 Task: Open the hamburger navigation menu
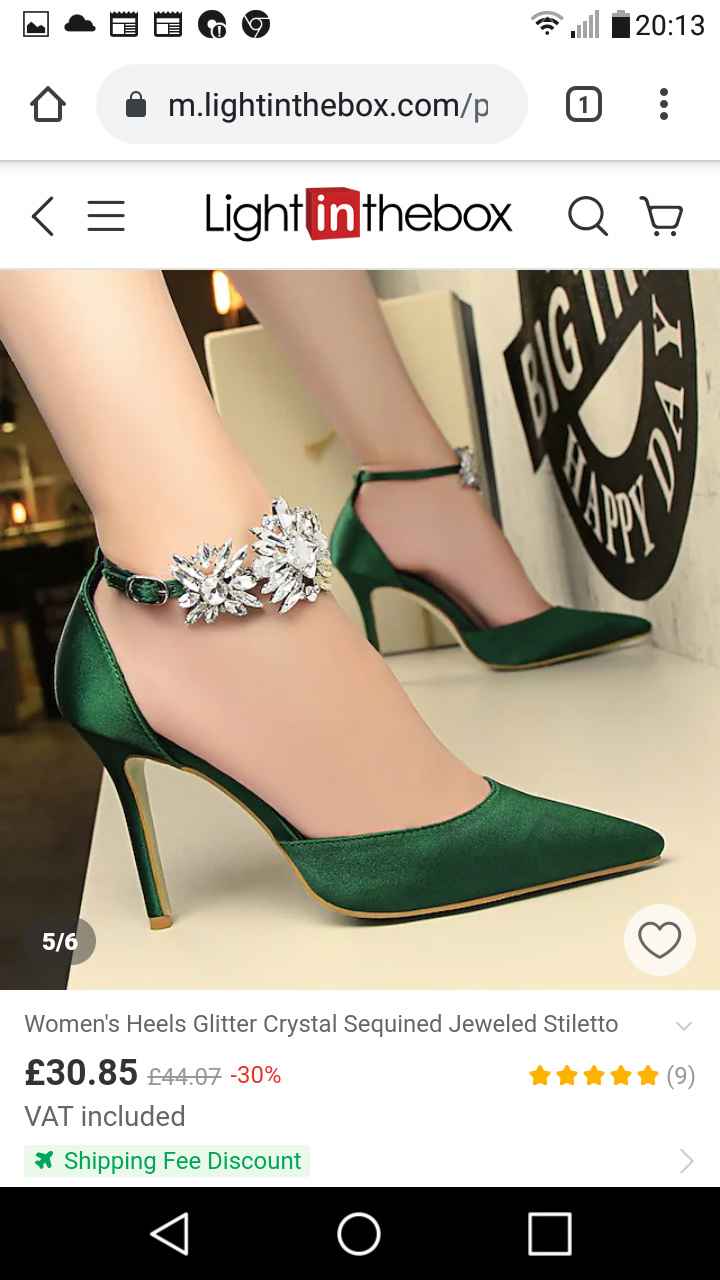point(106,216)
